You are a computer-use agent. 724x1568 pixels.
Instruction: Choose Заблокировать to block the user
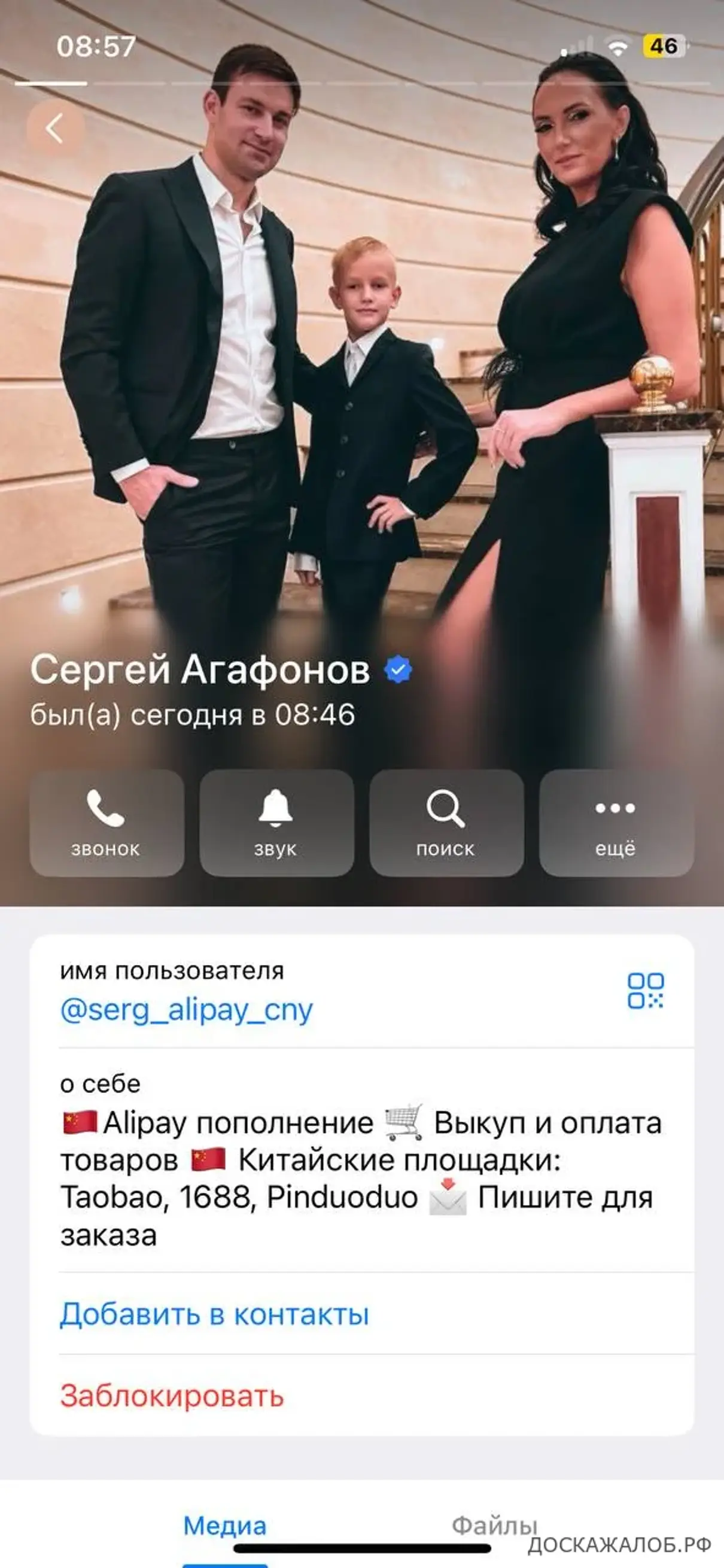(x=172, y=1396)
